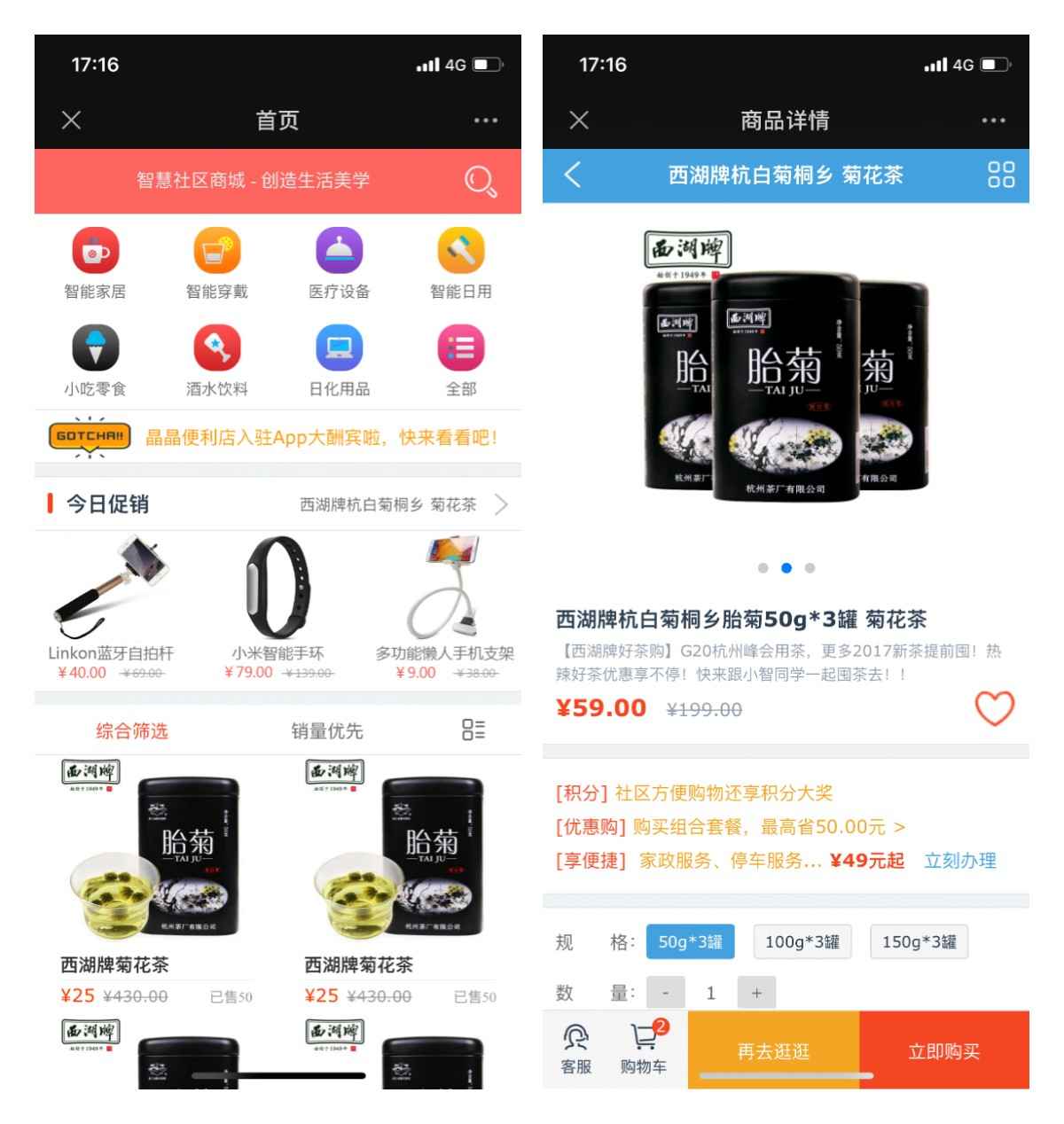This screenshot has width=1064, height=1124.
Task: Select the 150g*3罐 specification
Action: point(919,942)
